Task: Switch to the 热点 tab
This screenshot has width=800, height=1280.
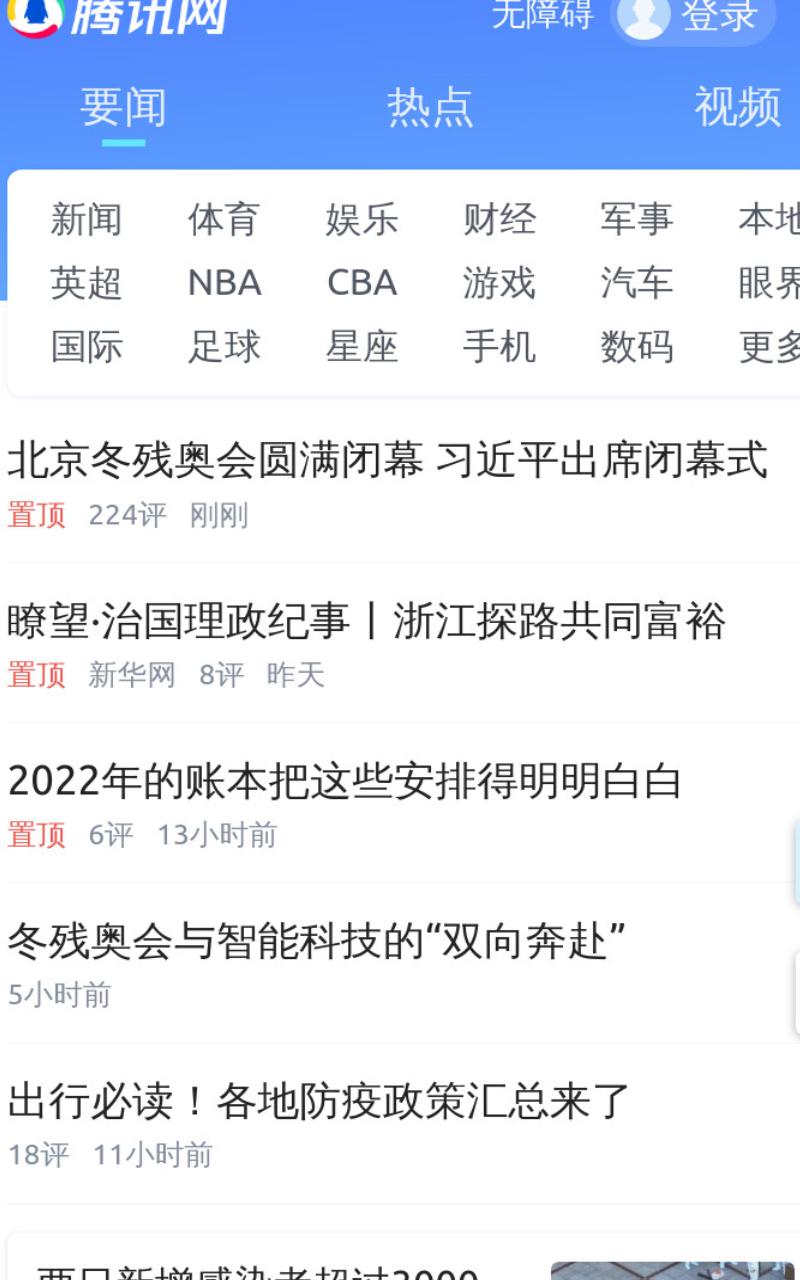Action: tap(430, 107)
